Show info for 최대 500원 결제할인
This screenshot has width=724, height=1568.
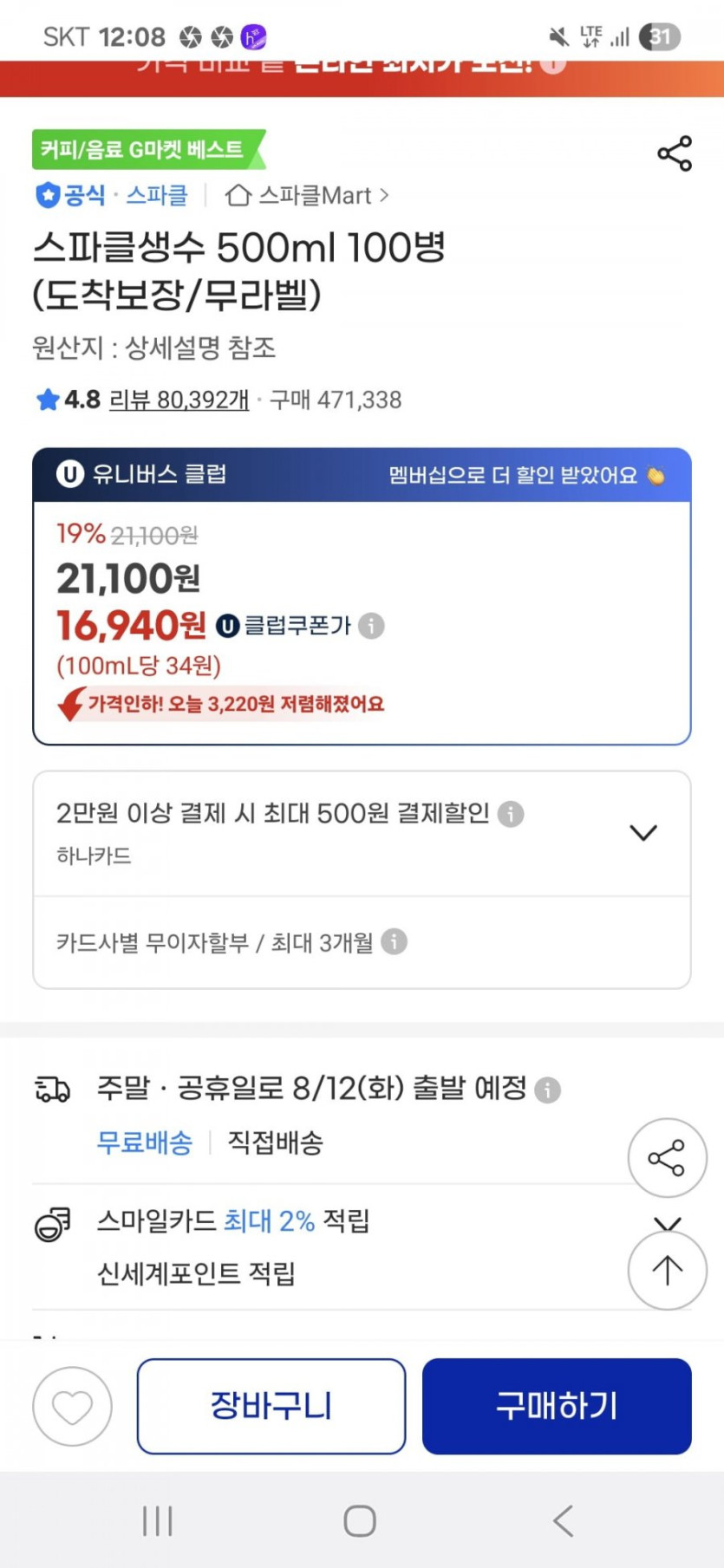click(511, 814)
